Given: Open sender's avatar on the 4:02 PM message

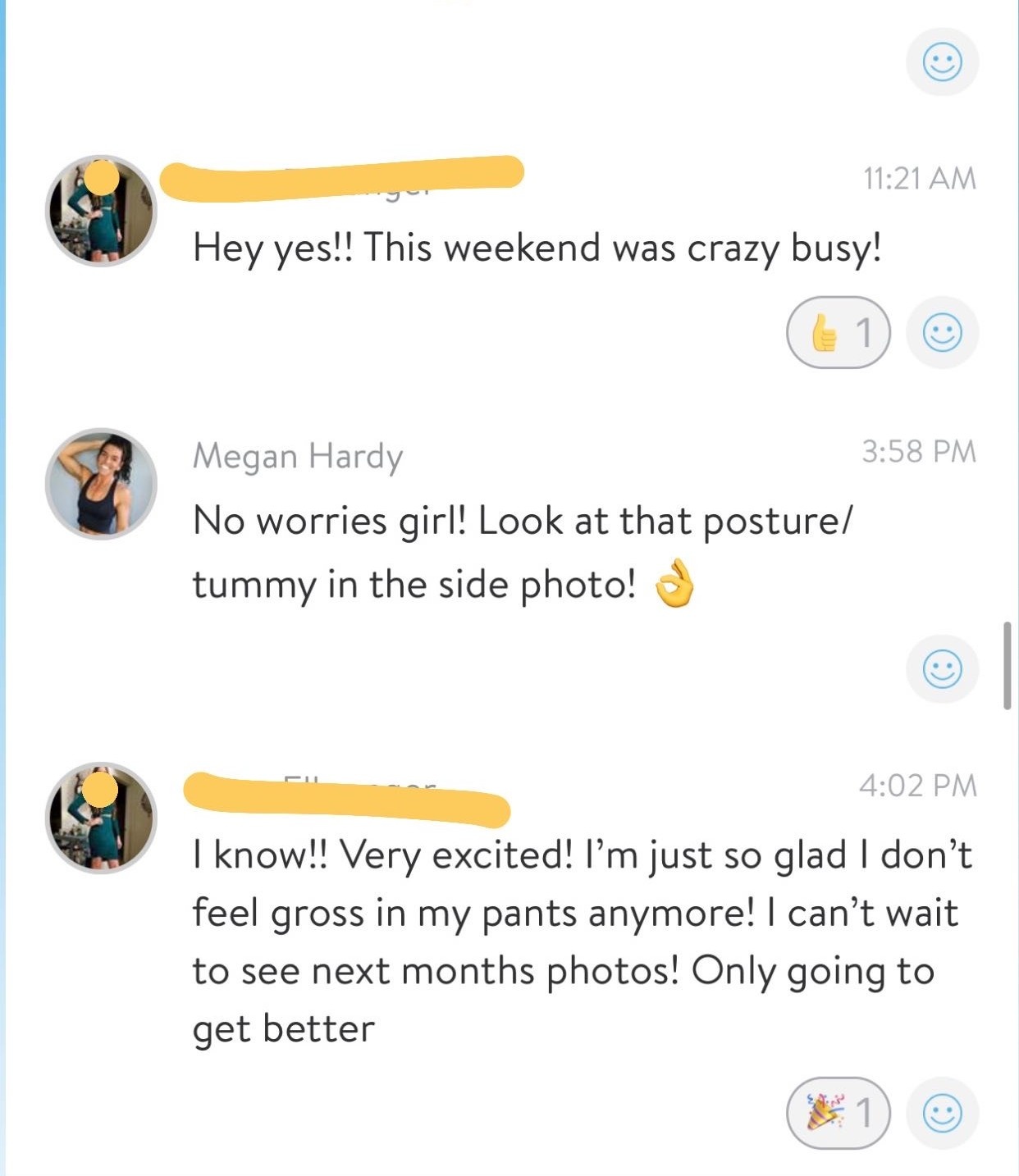Looking at the screenshot, I should pos(101,818).
